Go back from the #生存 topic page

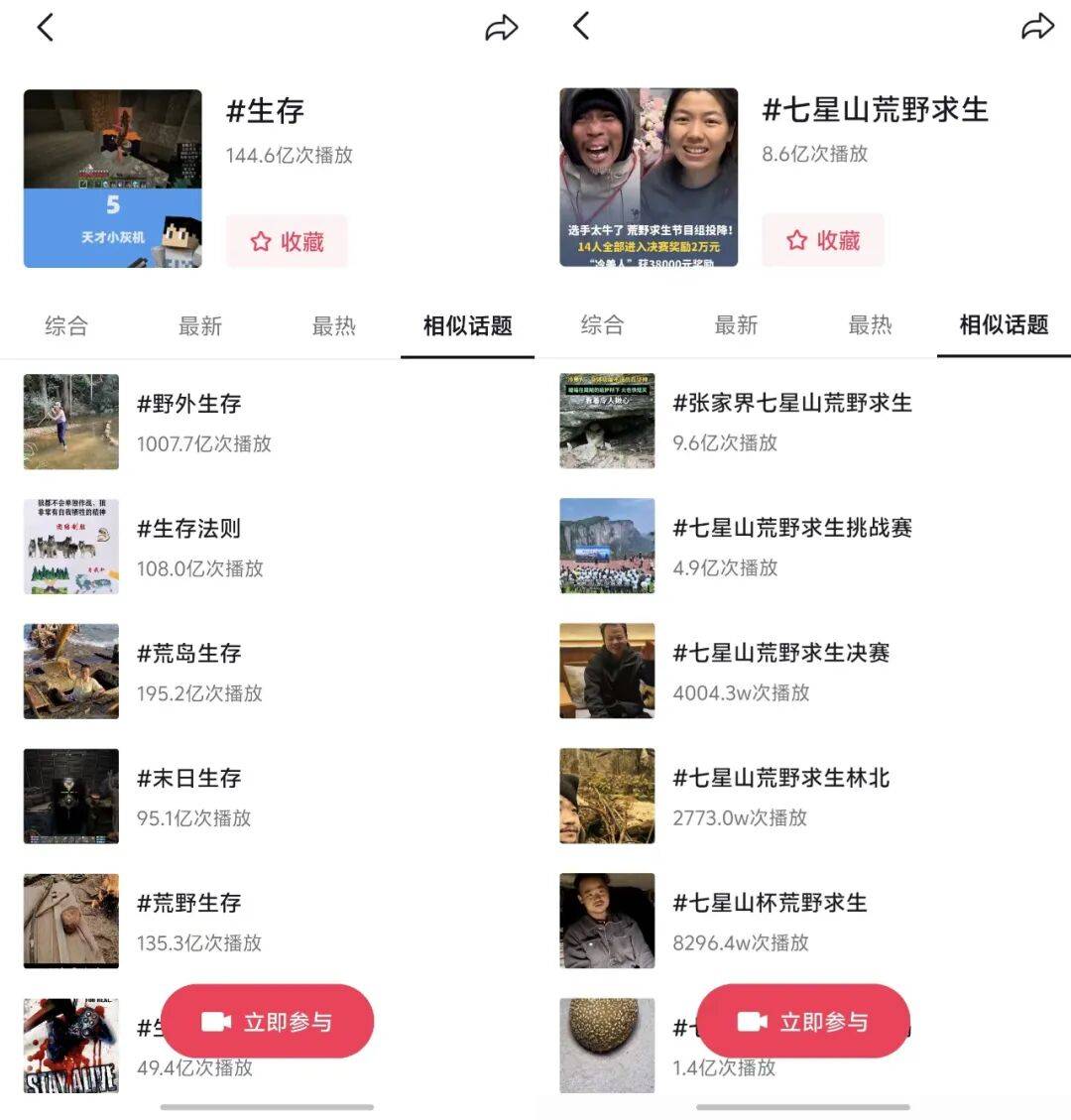[x=45, y=28]
